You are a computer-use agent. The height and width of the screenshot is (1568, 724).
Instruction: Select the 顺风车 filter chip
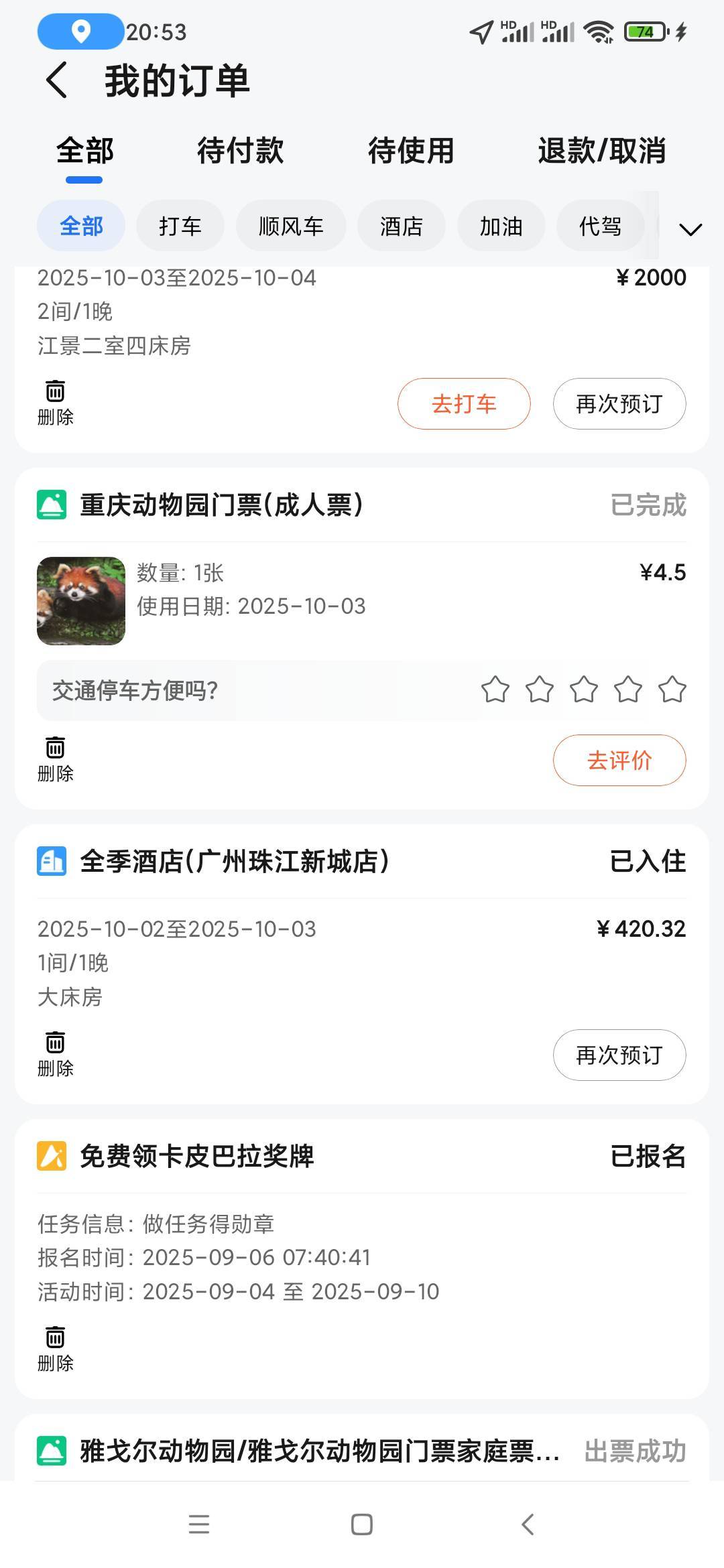click(x=291, y=226)
